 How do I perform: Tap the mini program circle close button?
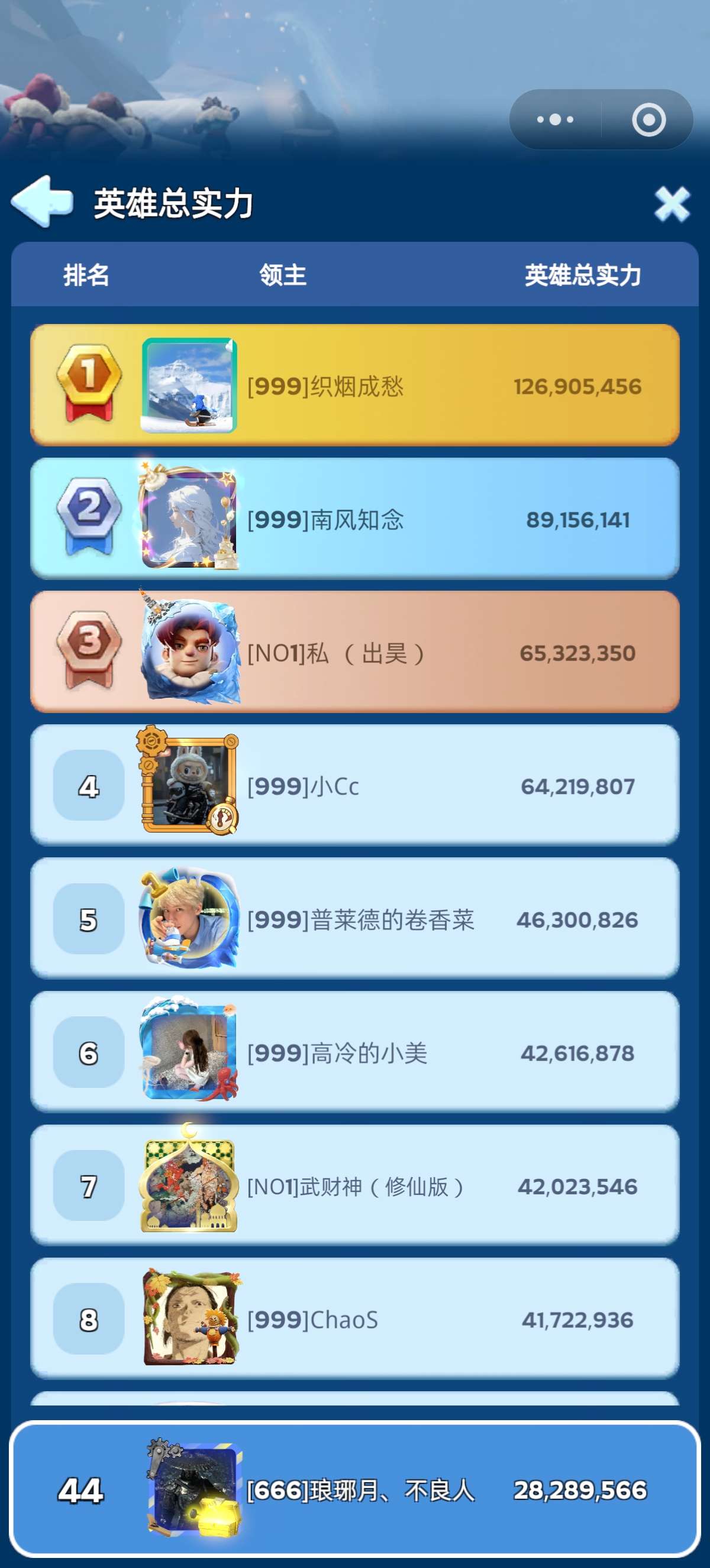pyautogui.click(x=648, y=120)
